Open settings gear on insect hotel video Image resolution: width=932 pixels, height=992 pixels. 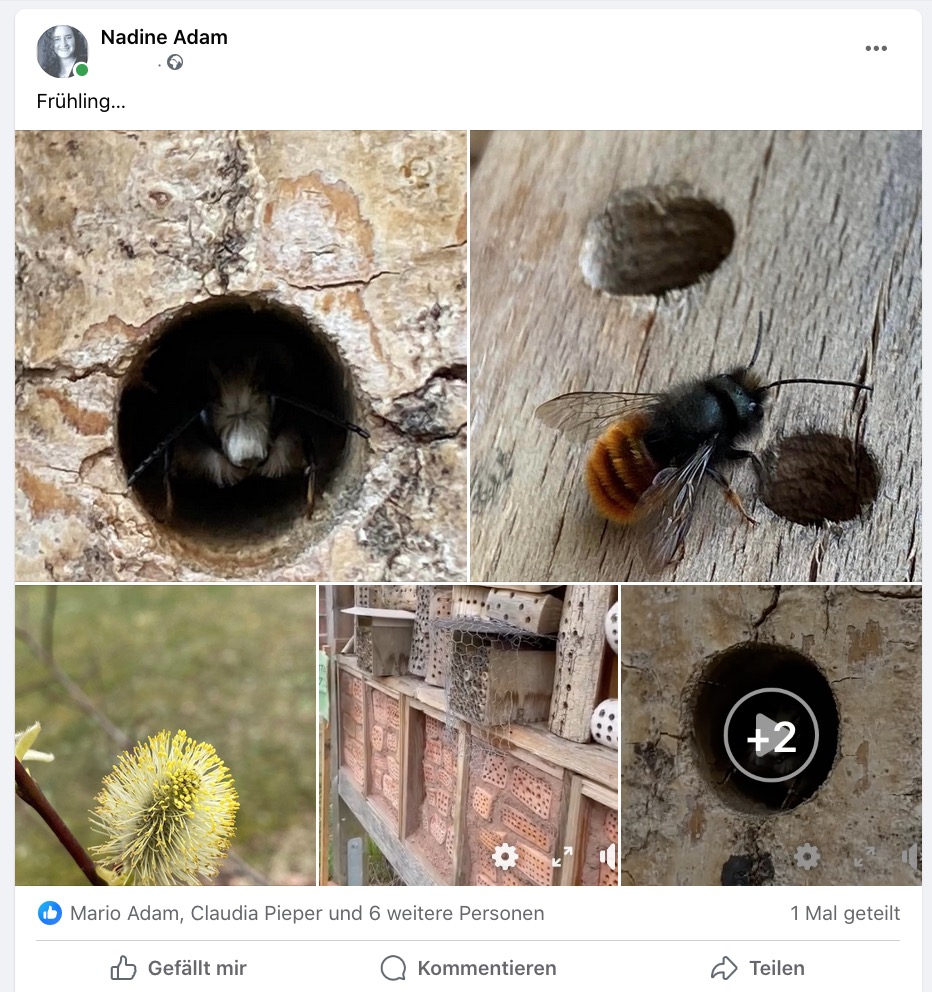(x=505, y=856)
